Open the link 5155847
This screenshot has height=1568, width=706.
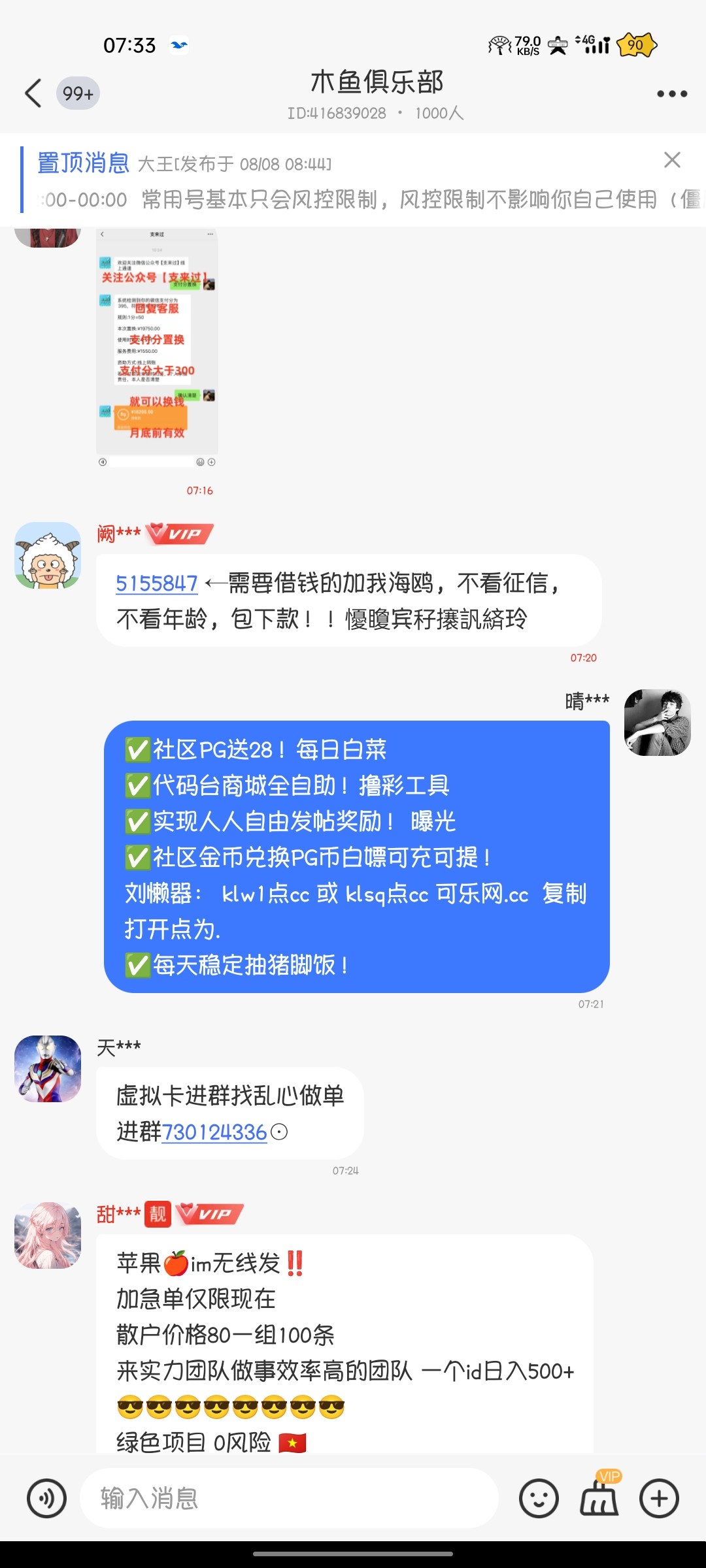pyautogui.click(x=156, y=583)
